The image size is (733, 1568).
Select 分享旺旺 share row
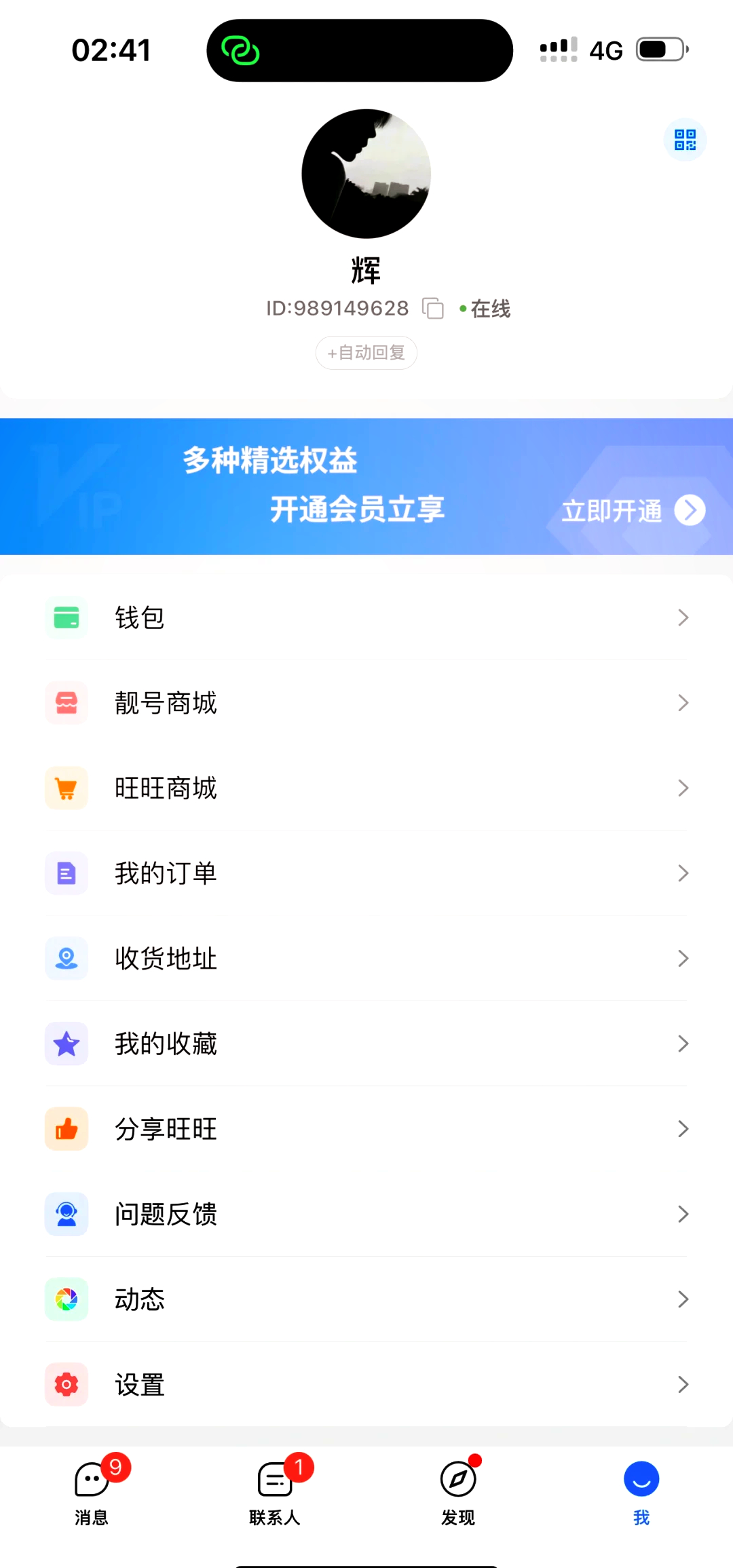point(366,1129)
